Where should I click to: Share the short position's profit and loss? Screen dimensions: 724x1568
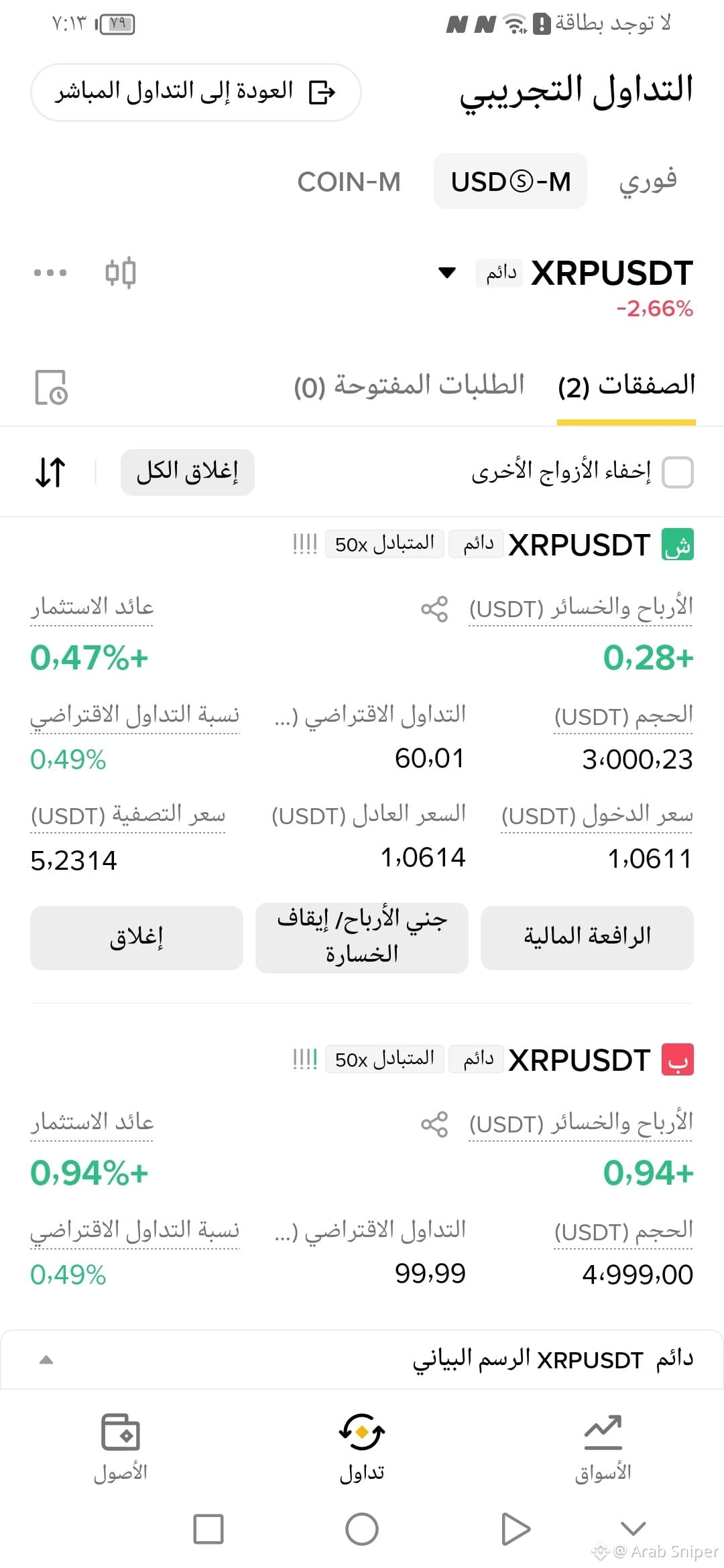pyautogui.click(x=434, y=1124)
